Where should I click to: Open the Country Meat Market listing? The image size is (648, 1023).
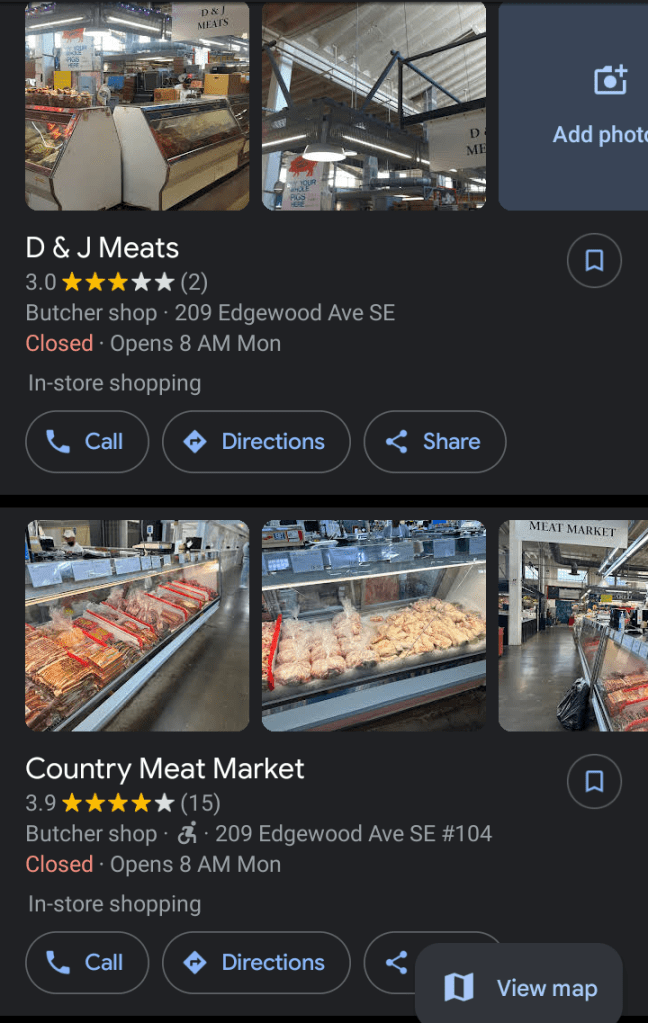165,769
